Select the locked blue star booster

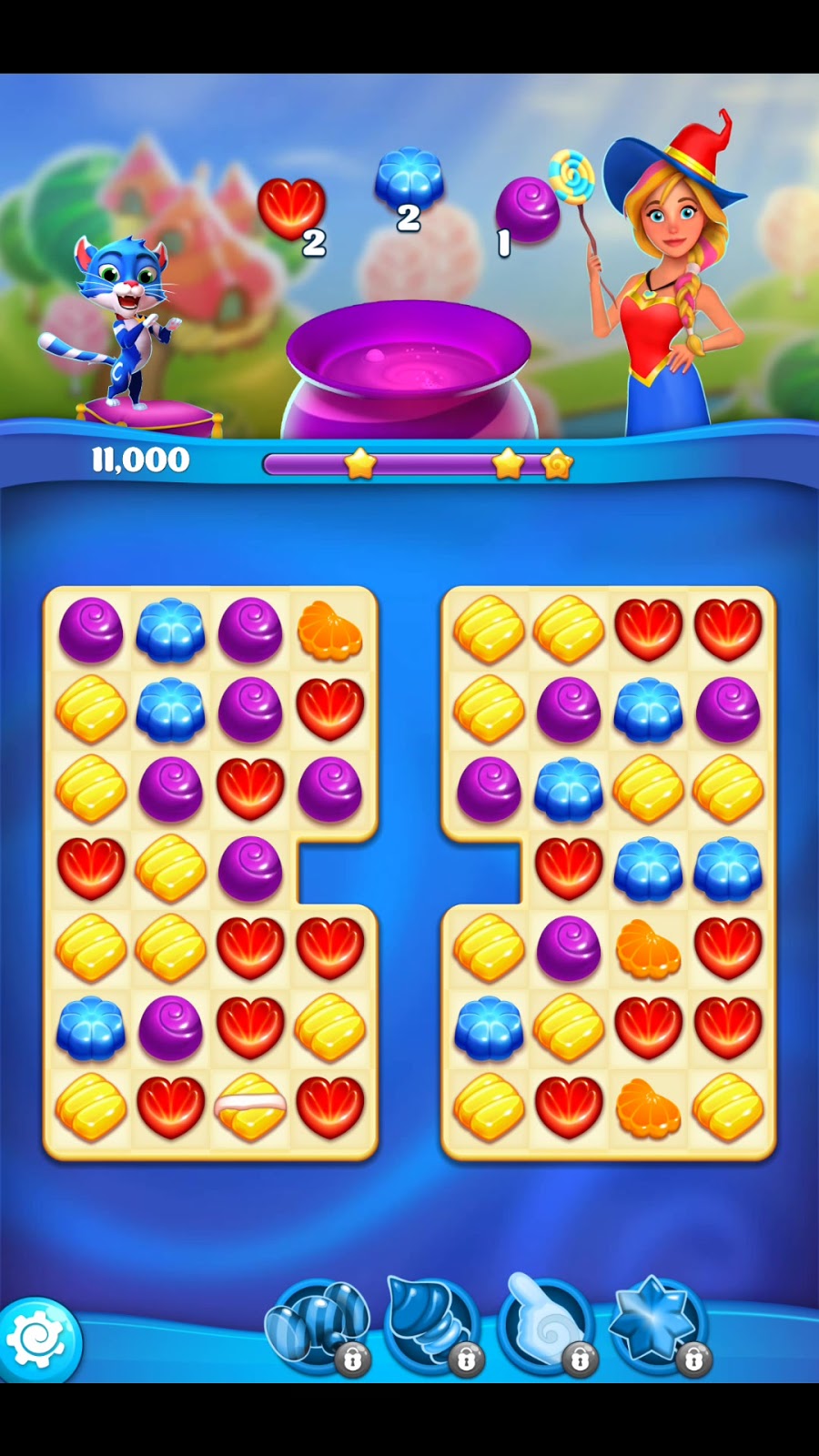coord(657,1324)
